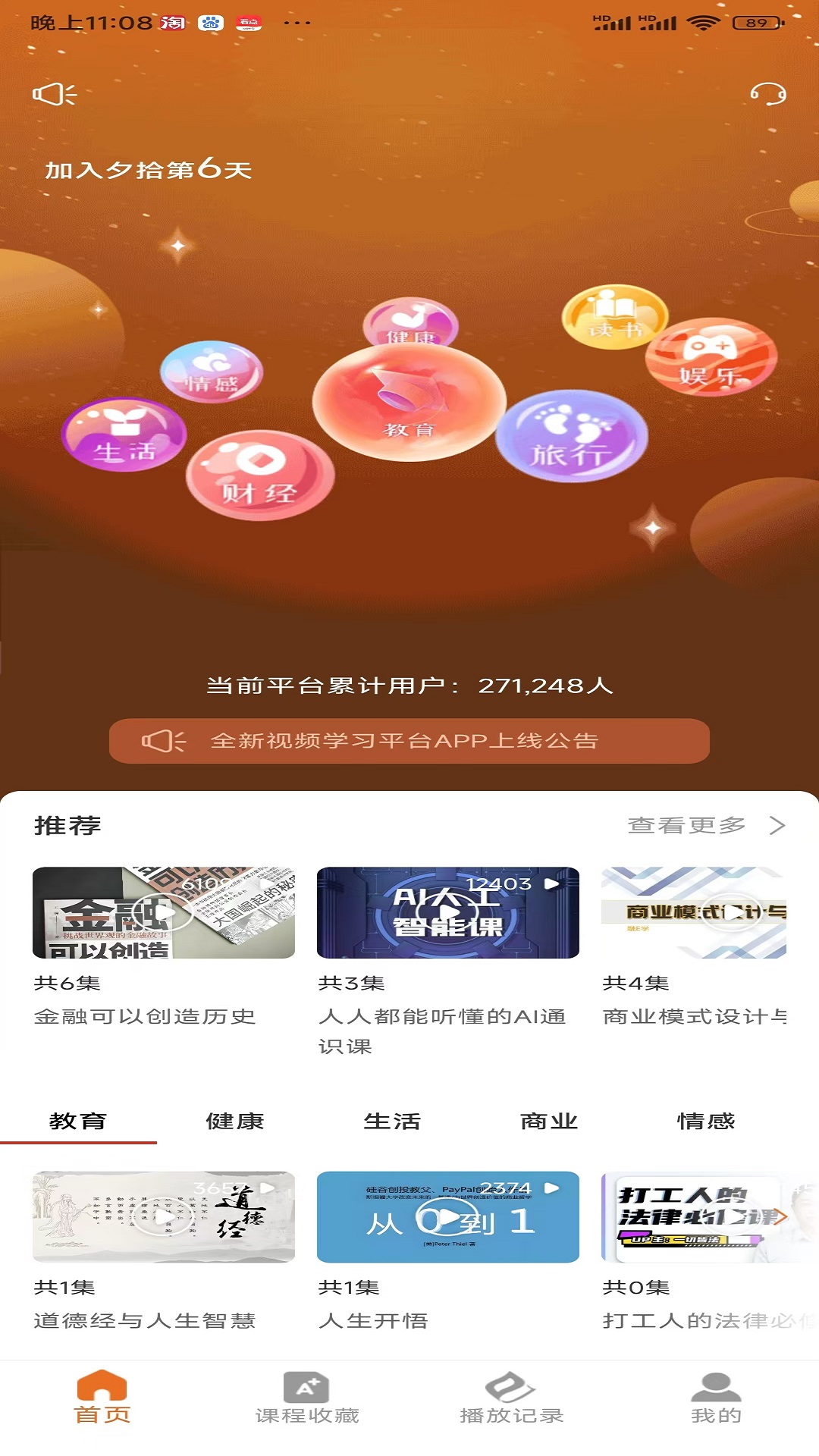
Task: Switch to the 健康 tab
Action: tap(235, 1121)
